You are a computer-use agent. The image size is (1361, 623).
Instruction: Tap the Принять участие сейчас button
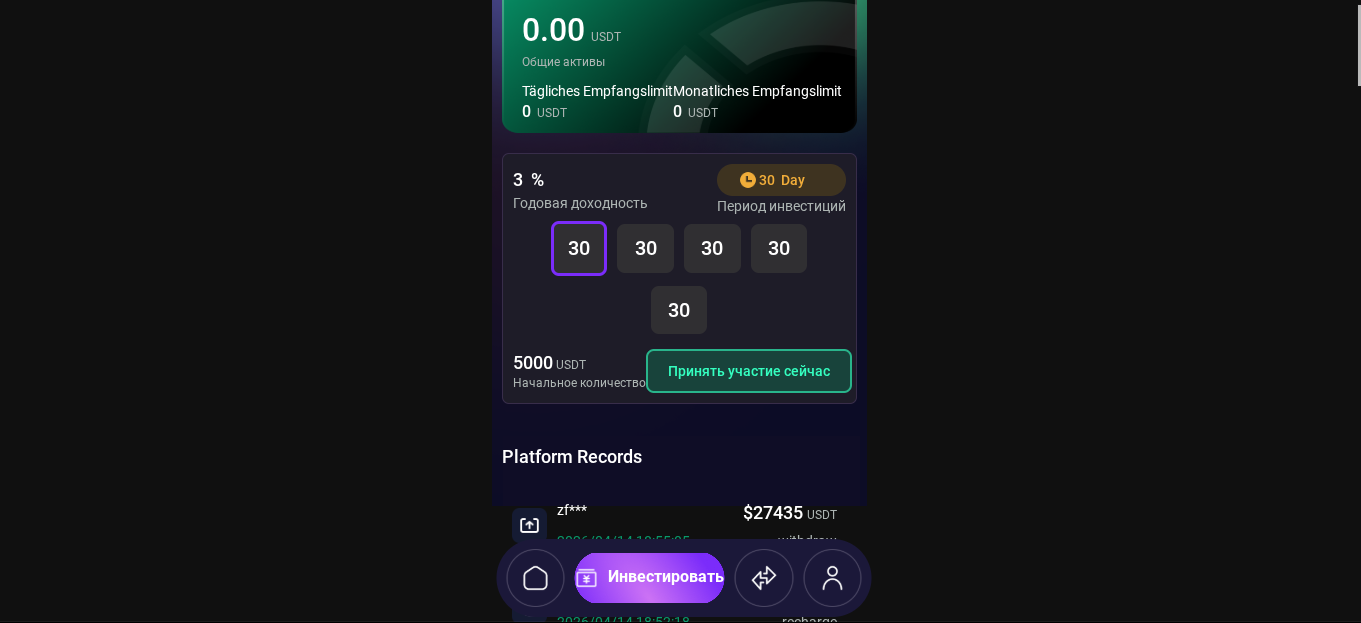[x=748, y=371]
